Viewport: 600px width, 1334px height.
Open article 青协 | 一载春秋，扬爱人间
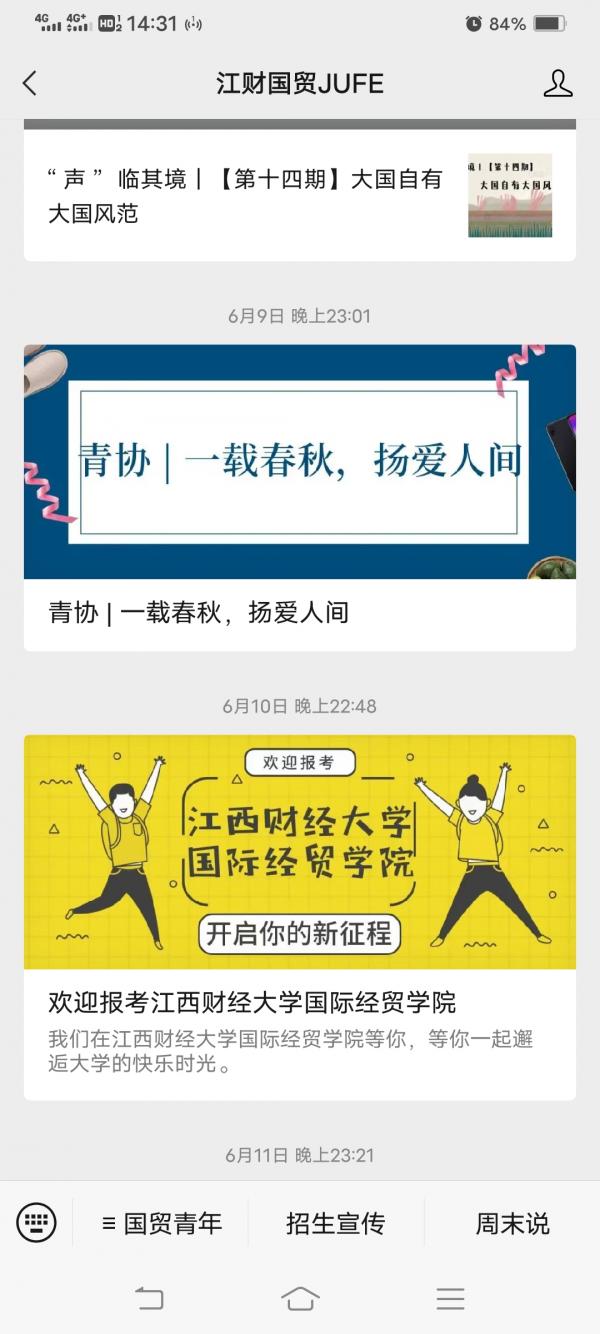click(300, 496)
